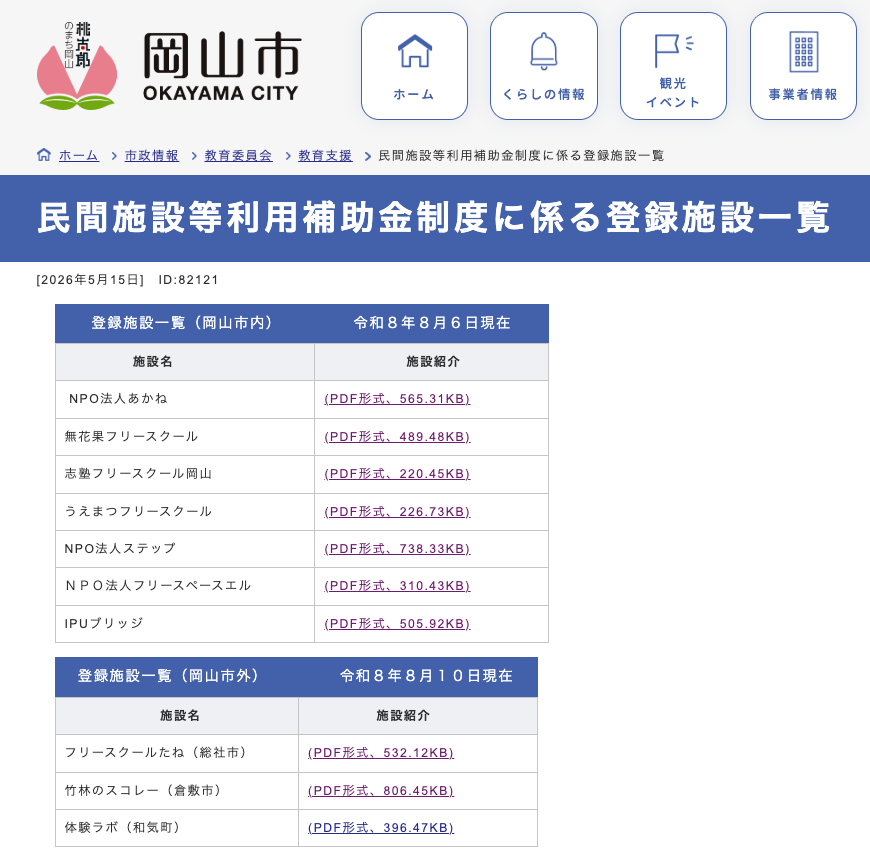The image size is (870, 860).
Task: Go to 教育委員会 breadcrumb
Action: [238, 156]
